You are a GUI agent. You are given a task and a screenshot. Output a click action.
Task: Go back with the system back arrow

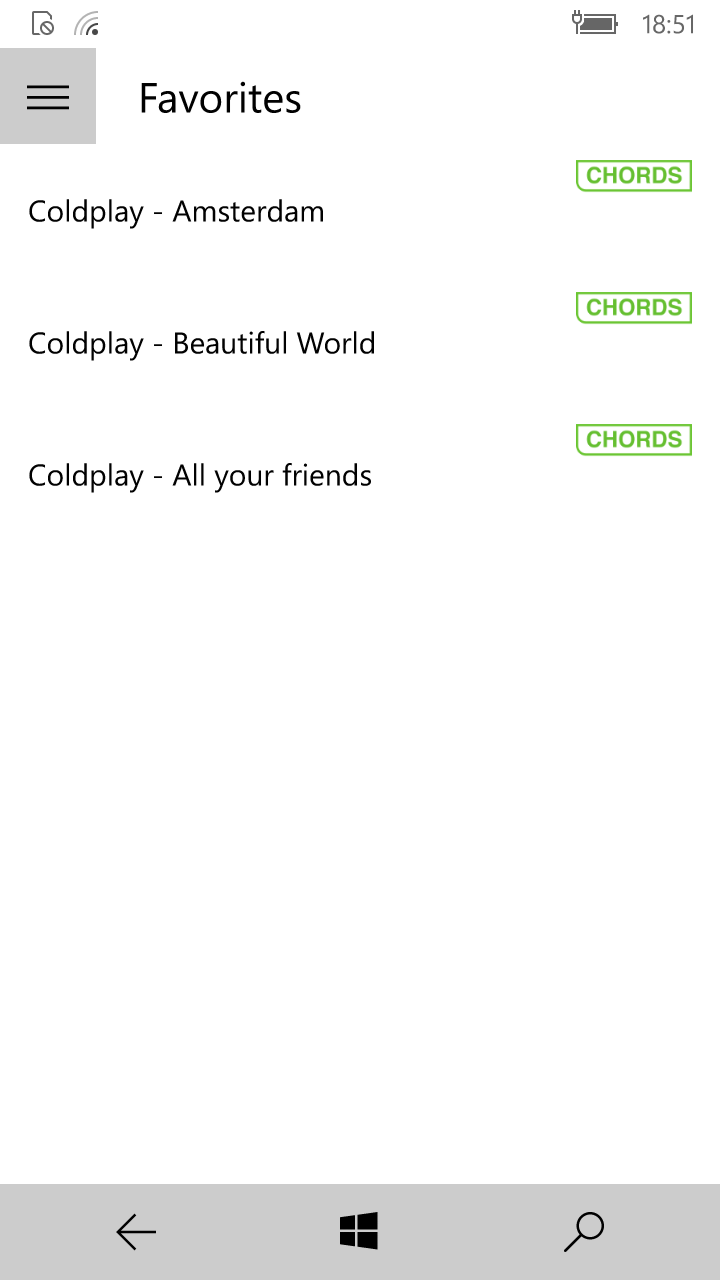click(136, 1232)
